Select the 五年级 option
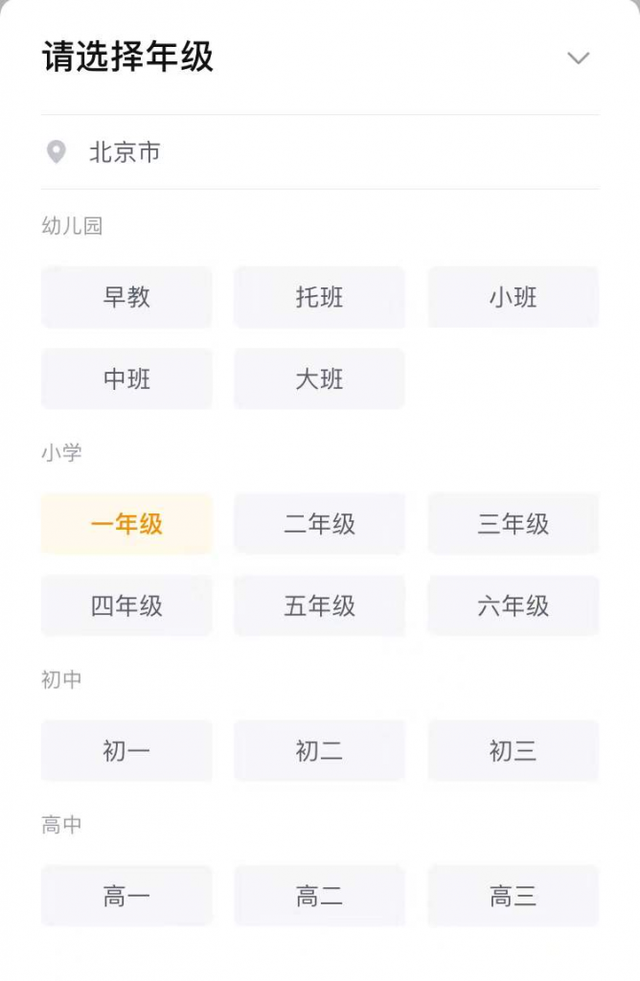640x981 pixels. (320, 606)
